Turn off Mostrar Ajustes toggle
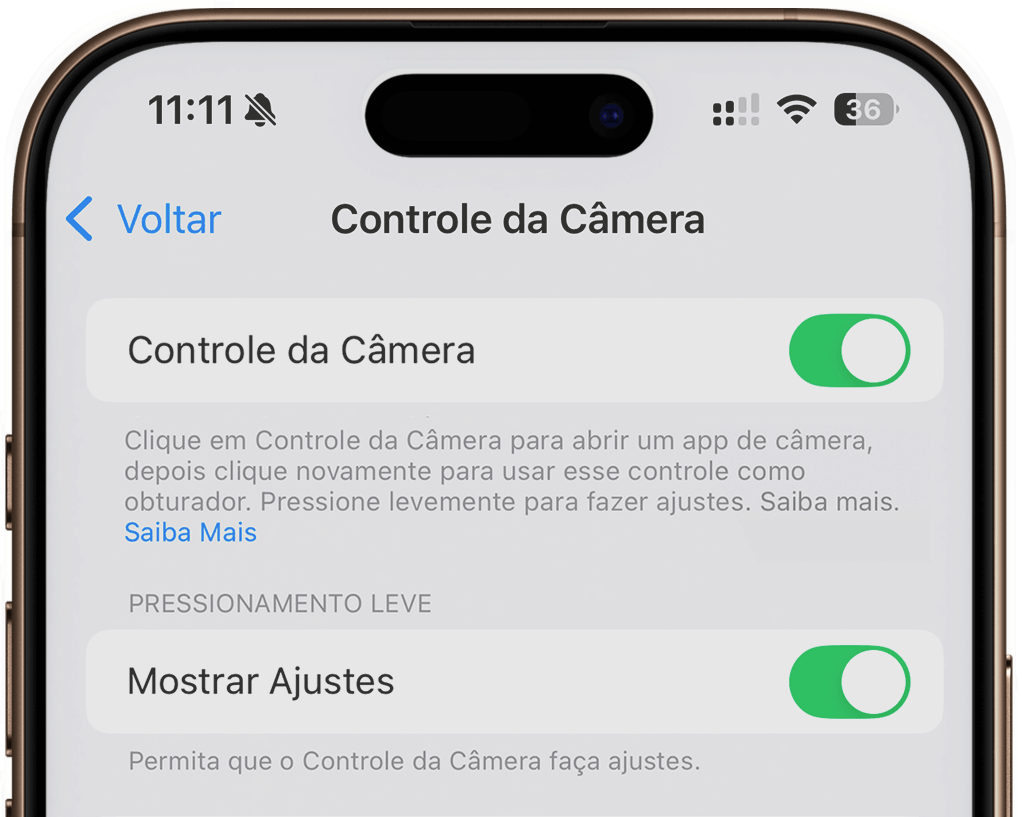Viewport: 1022px width, 817px height. pyautogui.click(x=849, y=682)
